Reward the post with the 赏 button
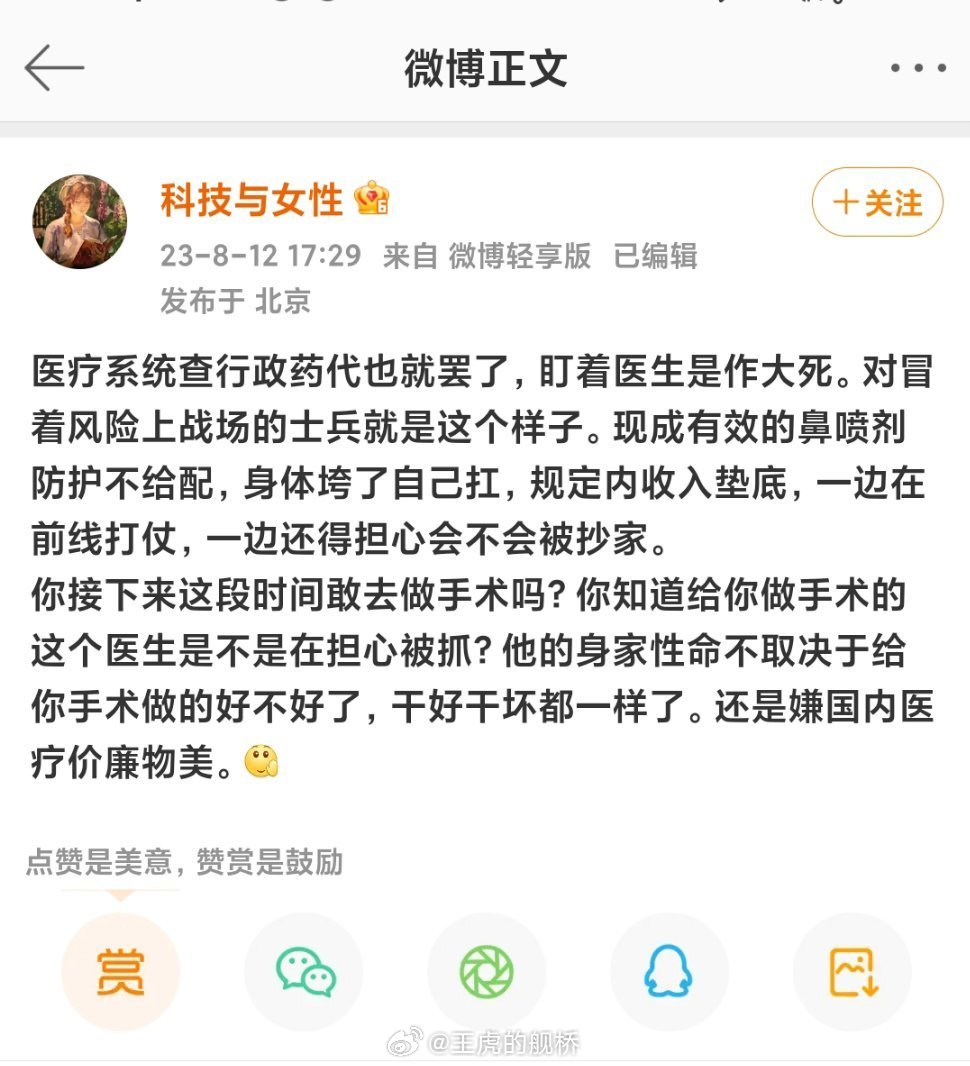The image size is (970, 1066). 120,971
